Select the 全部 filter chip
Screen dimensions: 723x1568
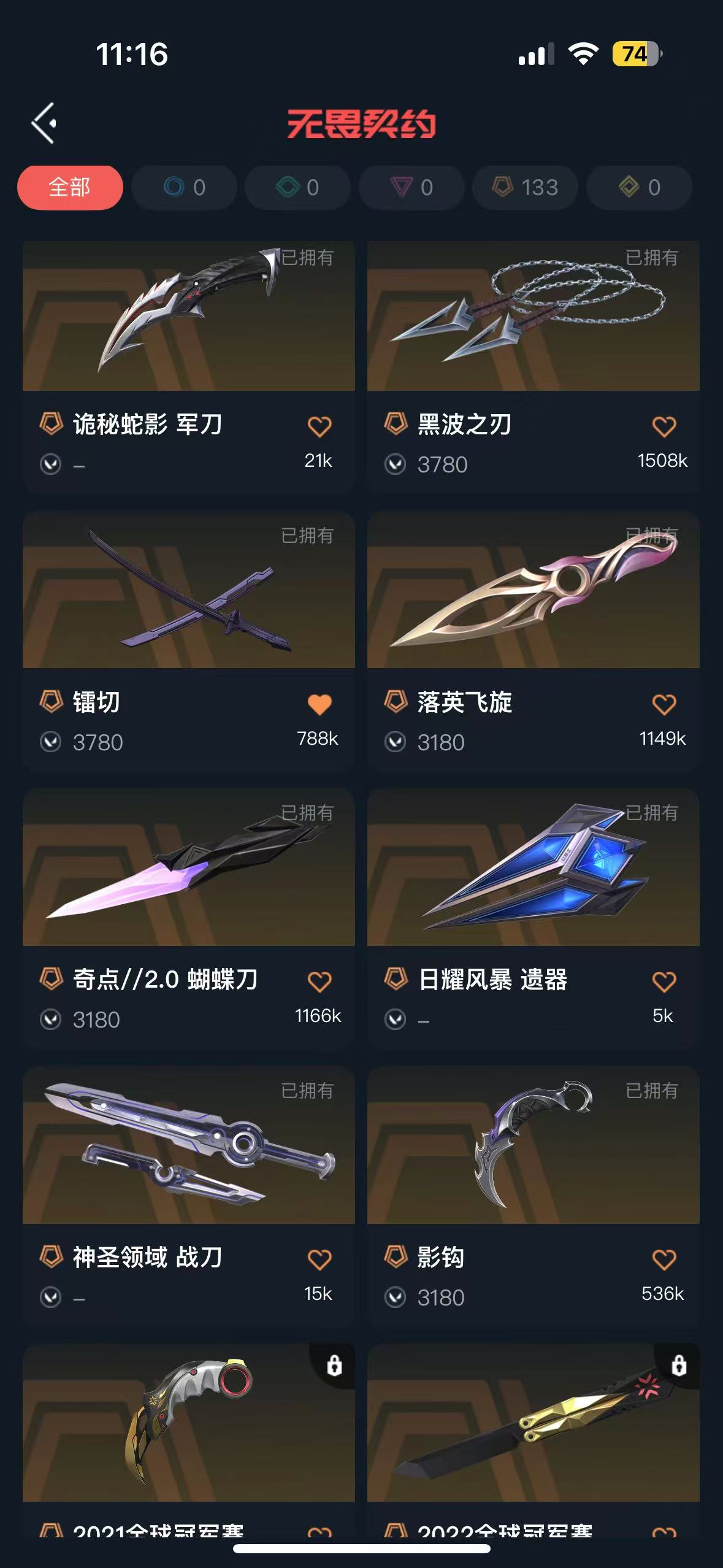(70, 187)
